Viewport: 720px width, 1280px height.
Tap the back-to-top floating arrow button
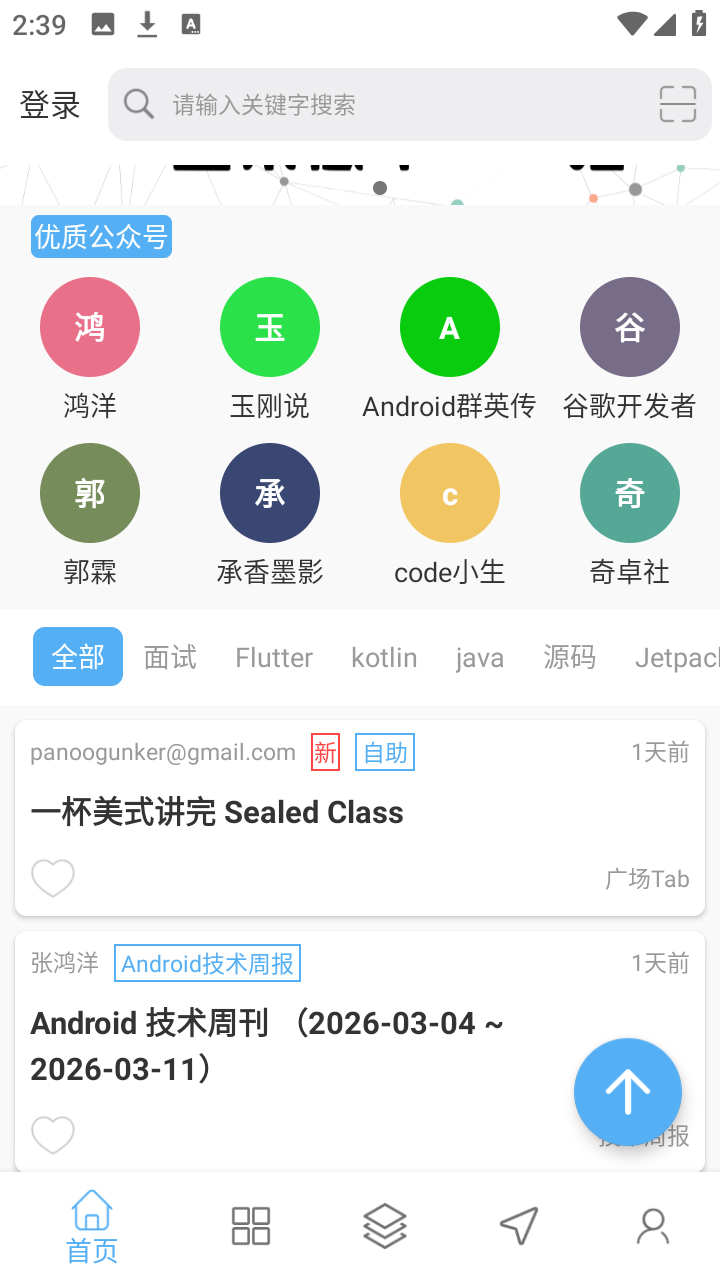[627, 1092]
